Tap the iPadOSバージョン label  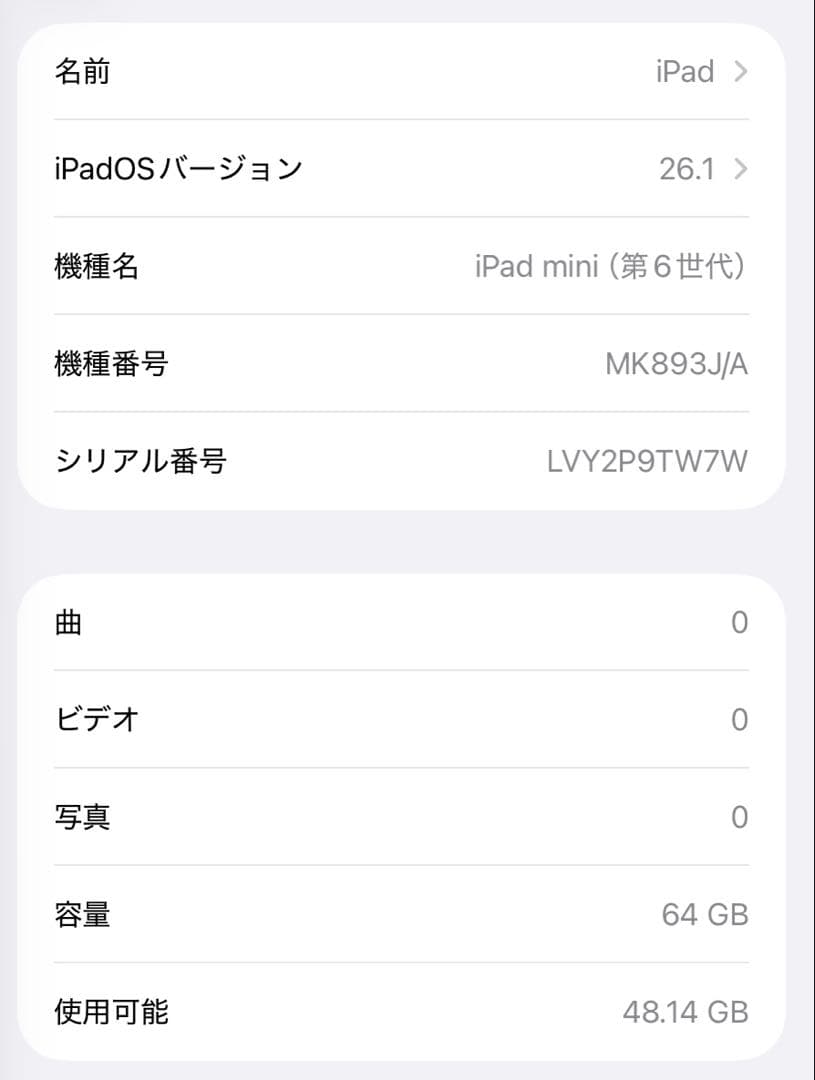point(180,169)
